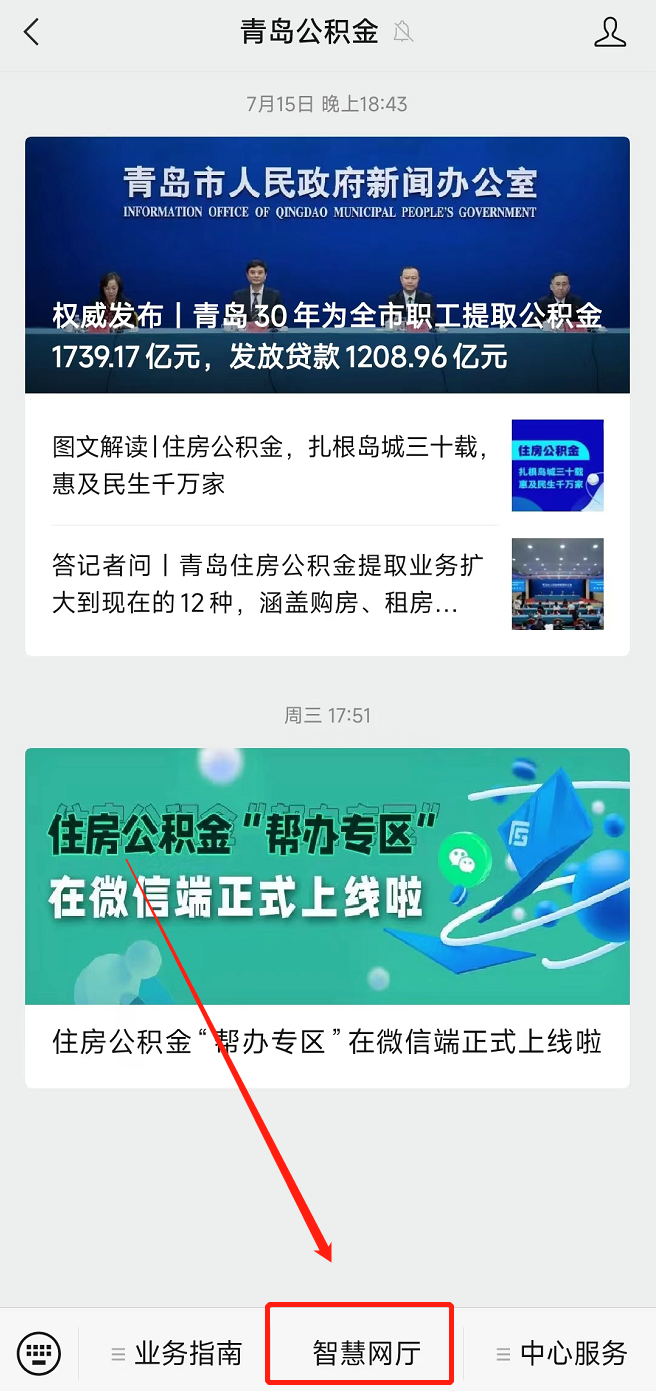Viewport: 657px width, 1391px height.
Task: Open the 帮办专区 在微信端正式上线啦 article card
Action: [327, 915]
